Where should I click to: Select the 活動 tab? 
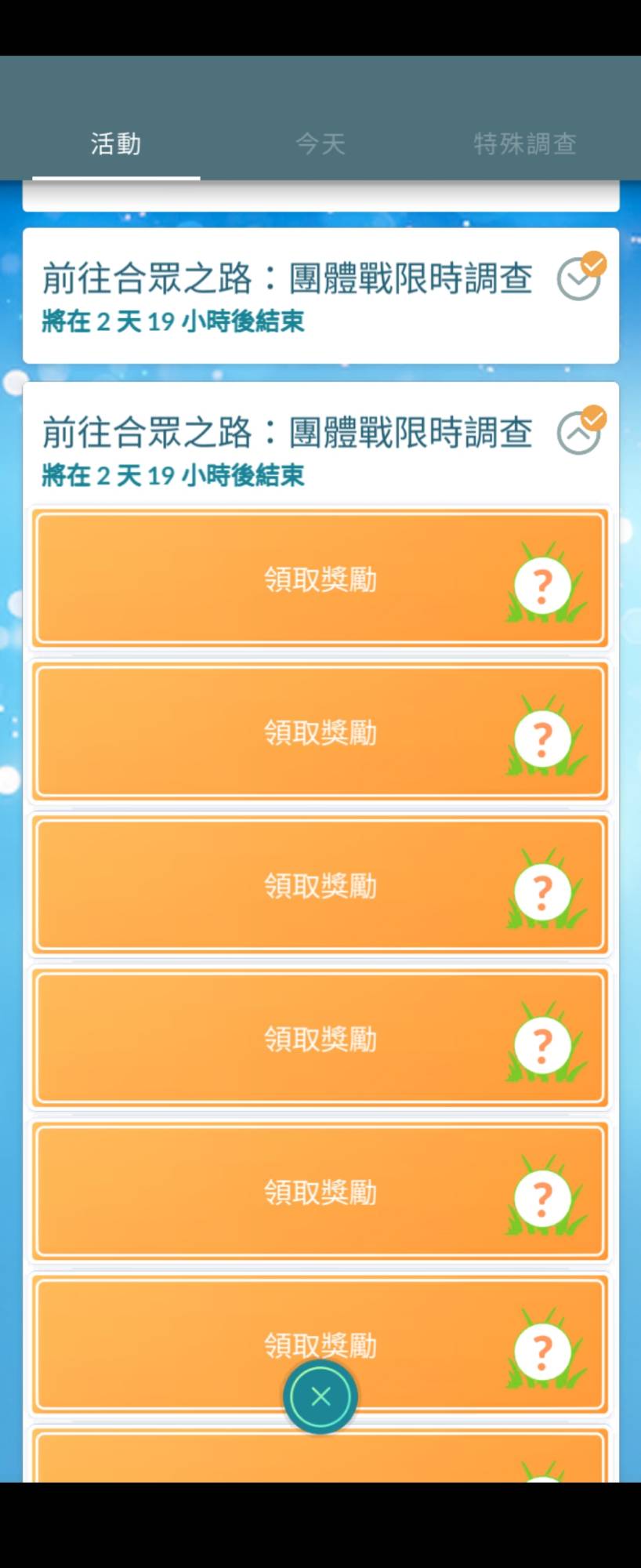(x=116, y=144)
